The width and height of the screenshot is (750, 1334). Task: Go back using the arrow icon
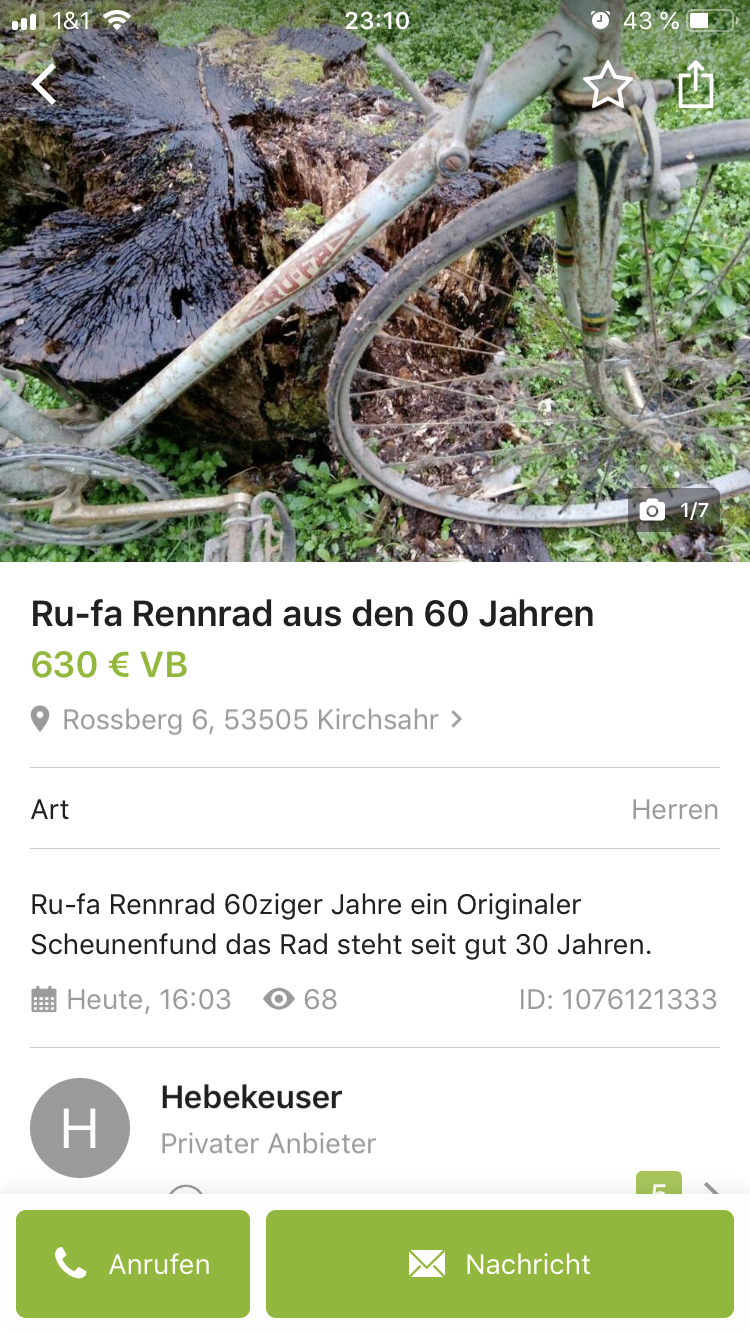pyautogui.click(x=44, y=85)
